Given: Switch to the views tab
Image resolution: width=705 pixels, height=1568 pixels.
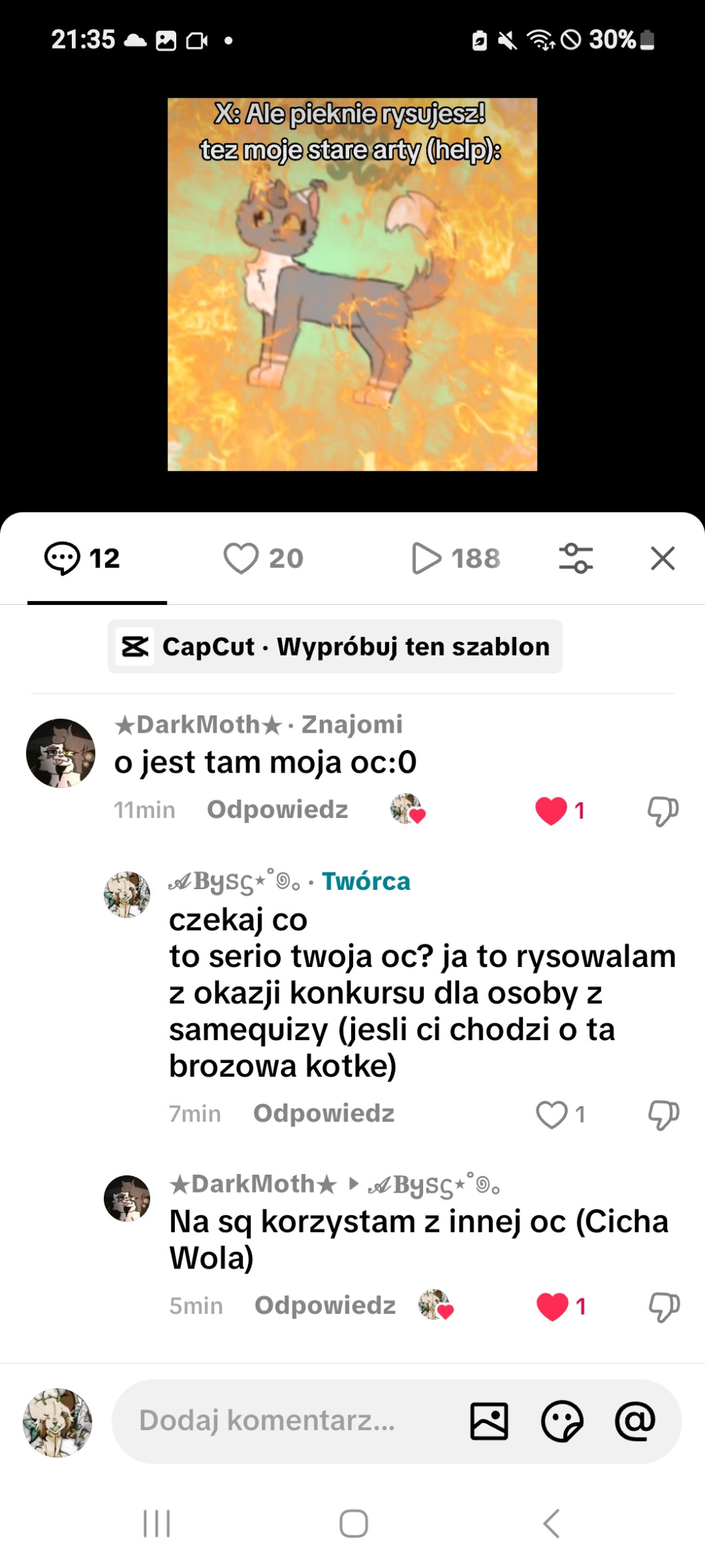Looking at the screenshot, I should [x=456, y=558].
